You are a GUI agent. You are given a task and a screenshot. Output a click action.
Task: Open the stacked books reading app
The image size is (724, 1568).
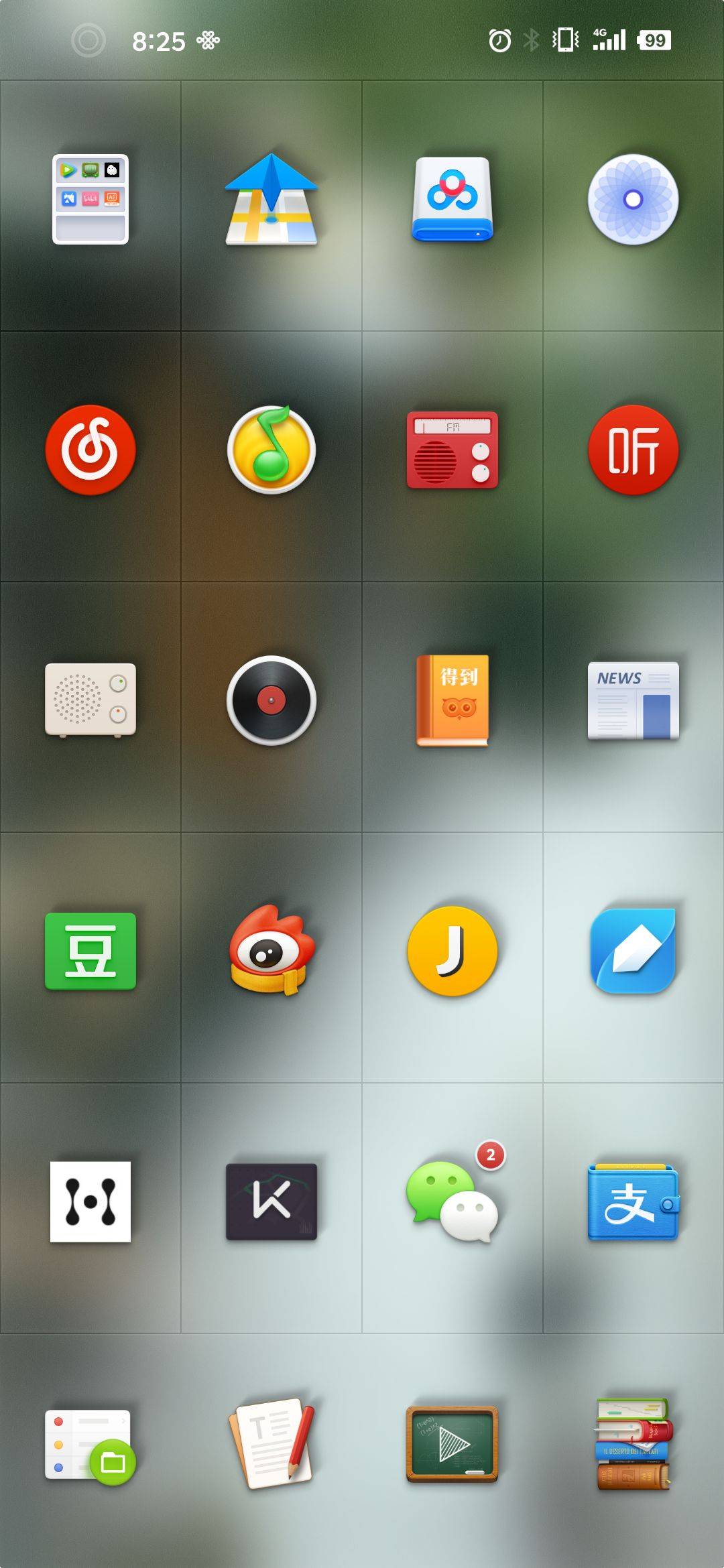(633, 1445)
